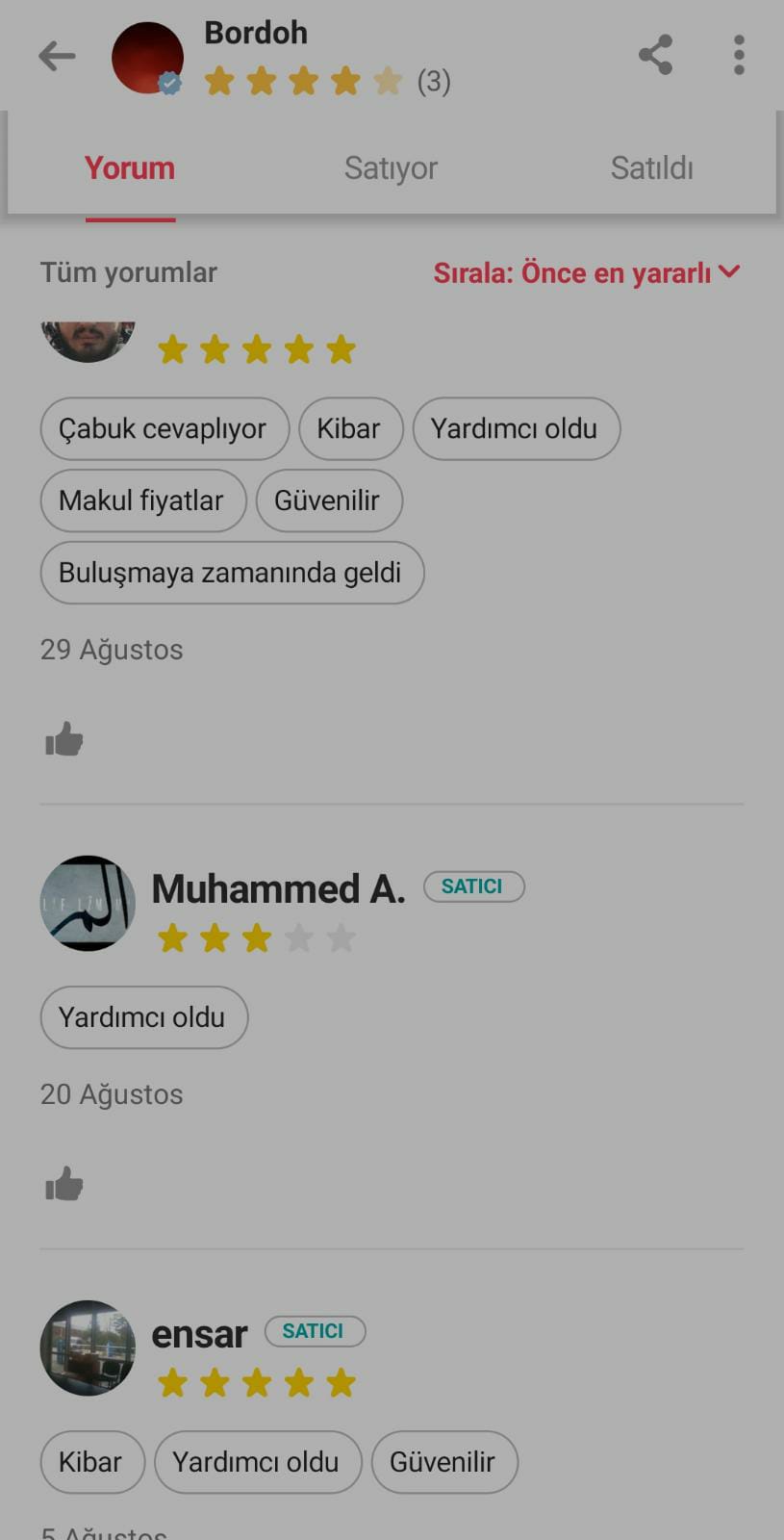Open the Sırala sorting dropdown
Screen dimensions: 784x1540
[586, 272]
